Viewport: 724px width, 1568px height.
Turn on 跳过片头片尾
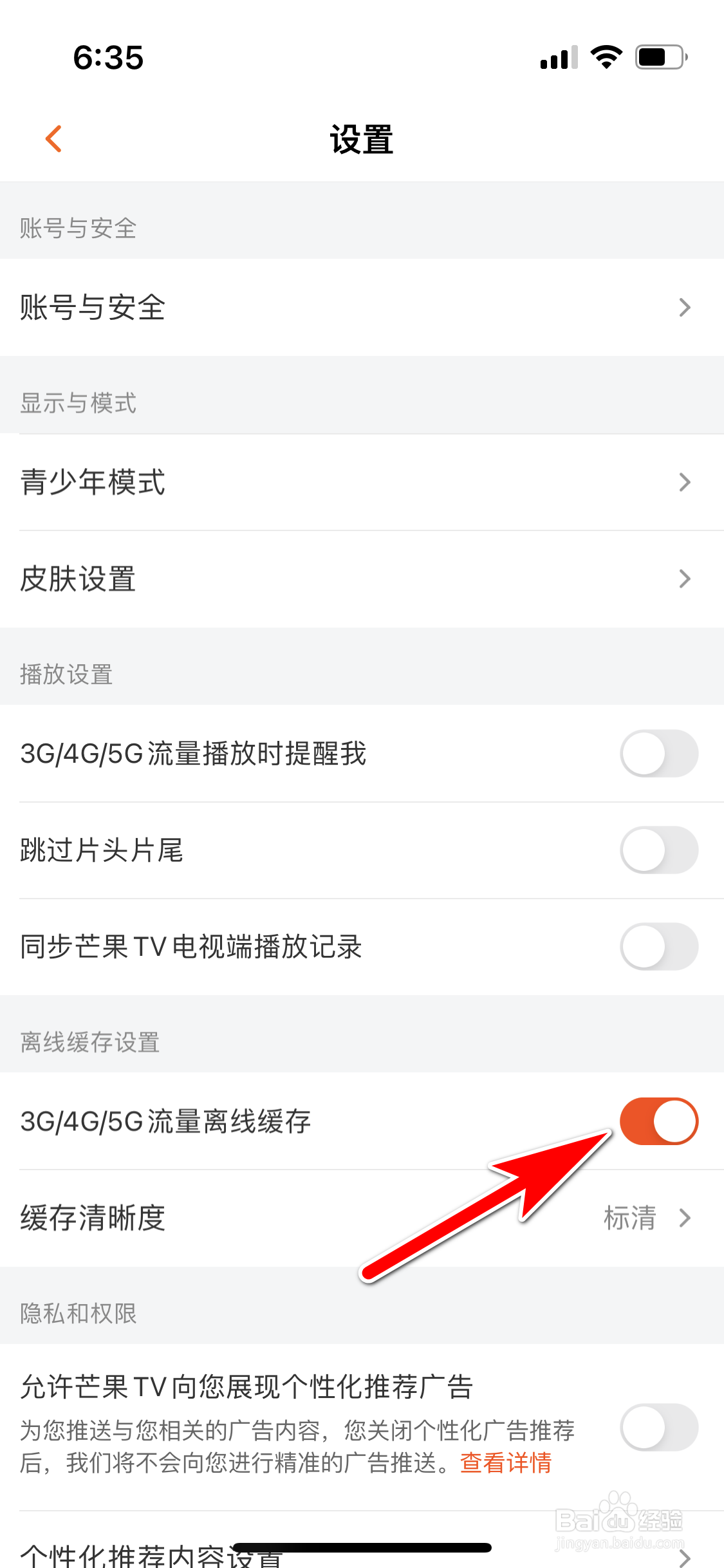(658, 850)
